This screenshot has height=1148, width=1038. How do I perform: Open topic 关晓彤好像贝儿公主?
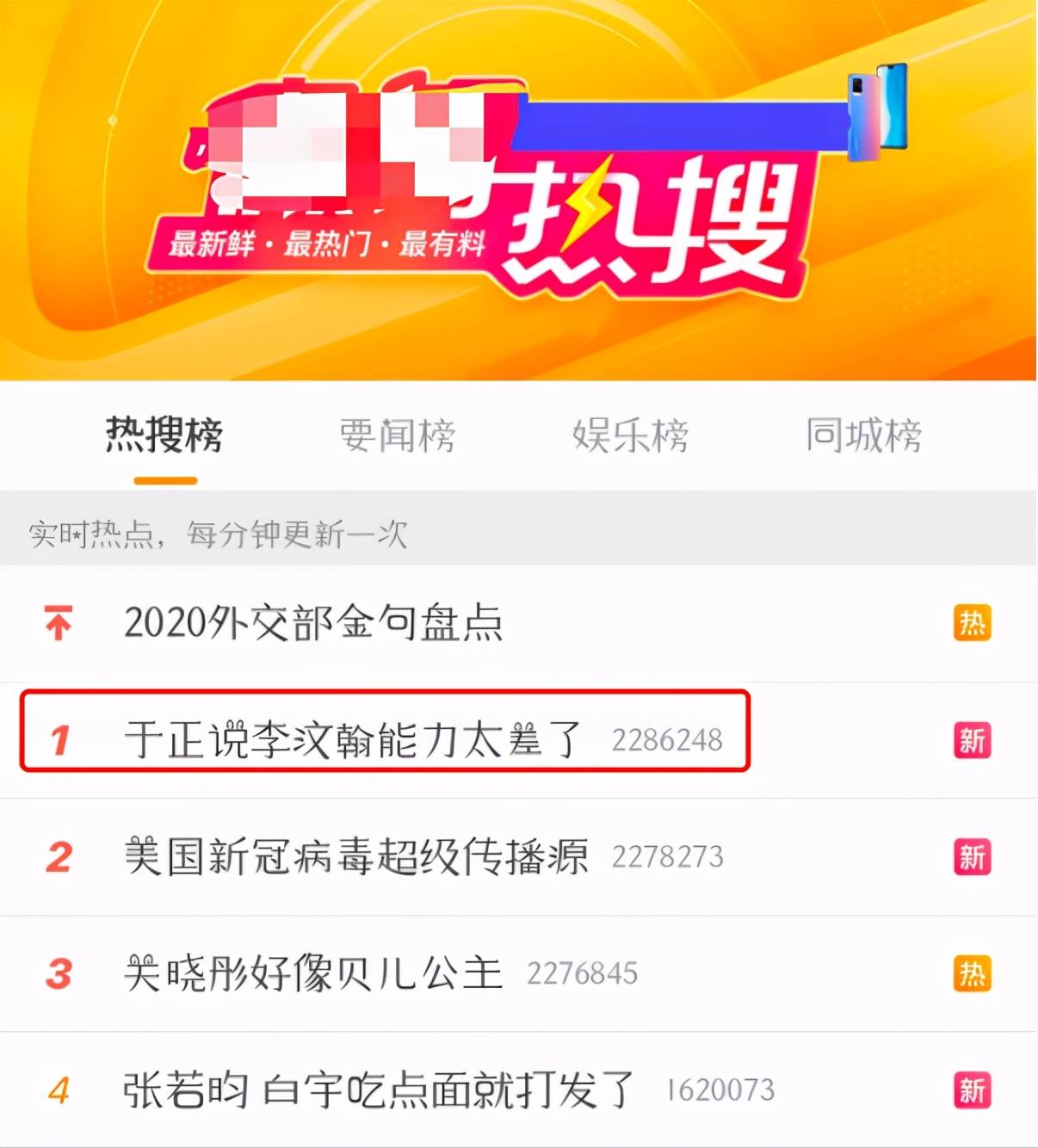313,973
